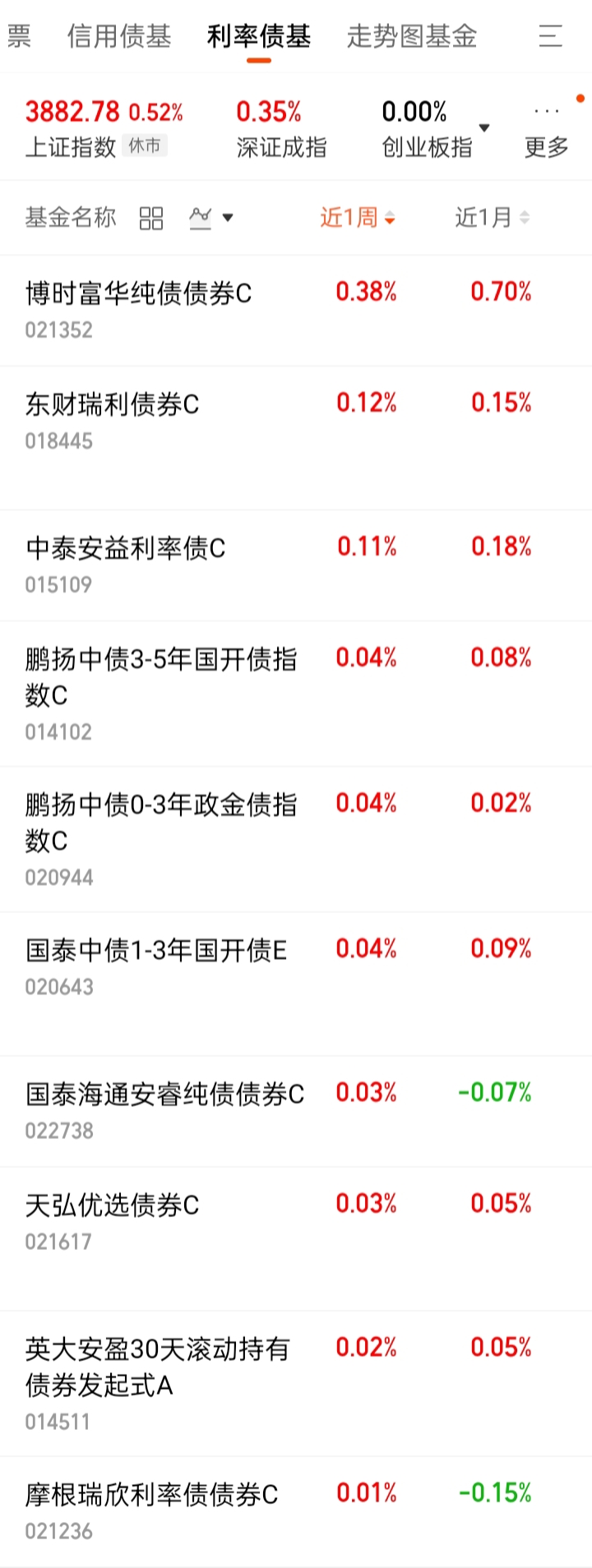Open 深证成指 index details
The image size is (592, 1568).
281,127
